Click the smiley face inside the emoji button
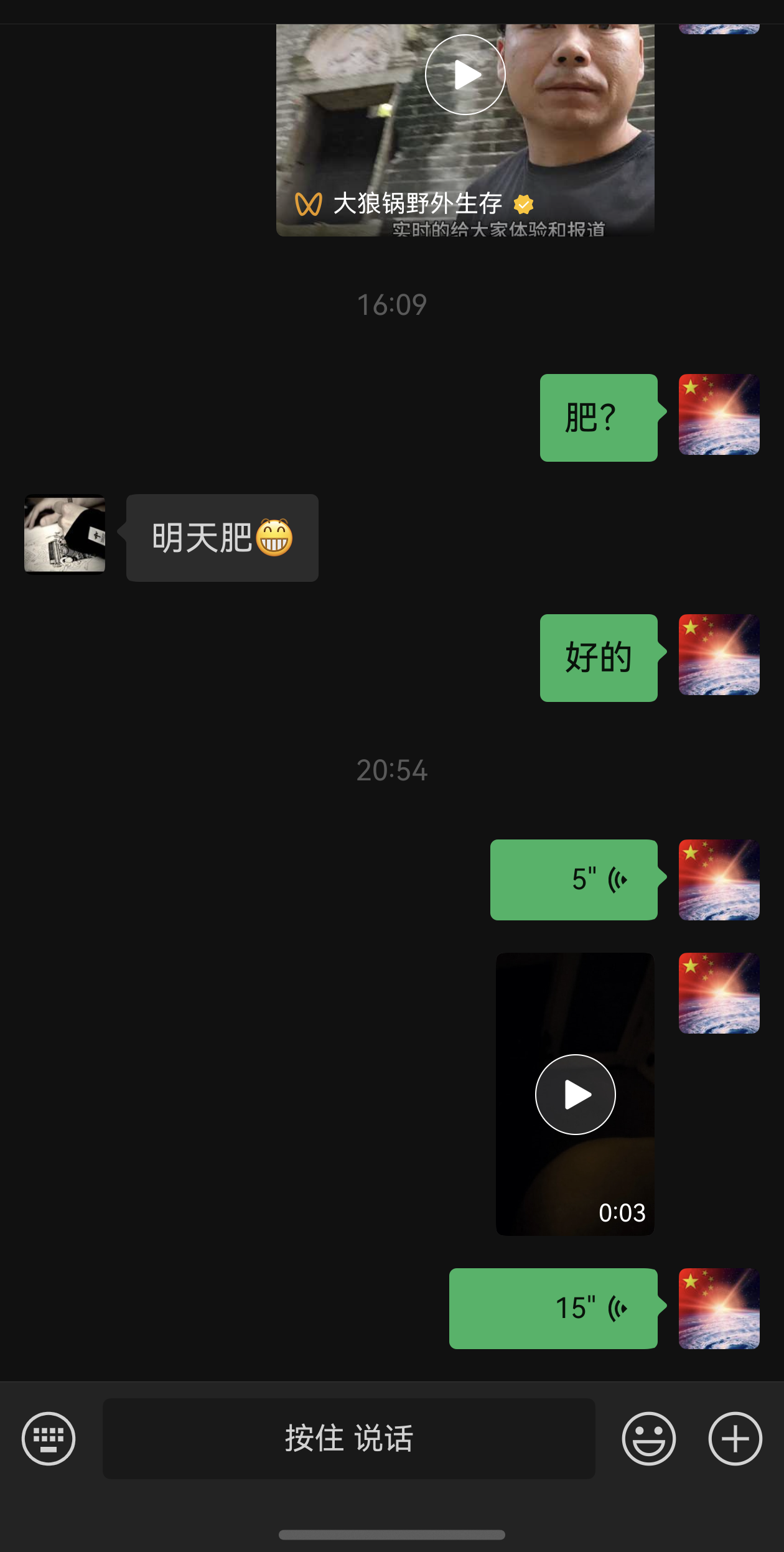This screenshot has width=784, height=1552. 650,1439
